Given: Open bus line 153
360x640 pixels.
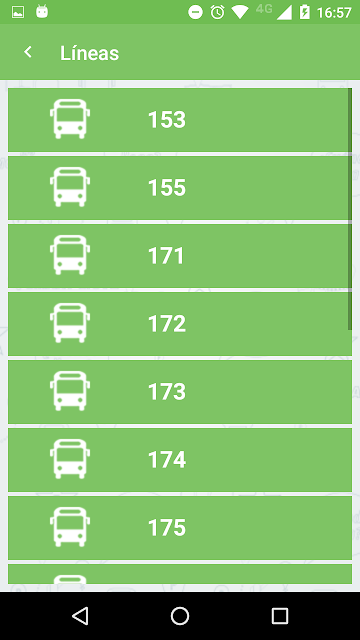Looking at the screenshot, I should click(x=180, y=120).
